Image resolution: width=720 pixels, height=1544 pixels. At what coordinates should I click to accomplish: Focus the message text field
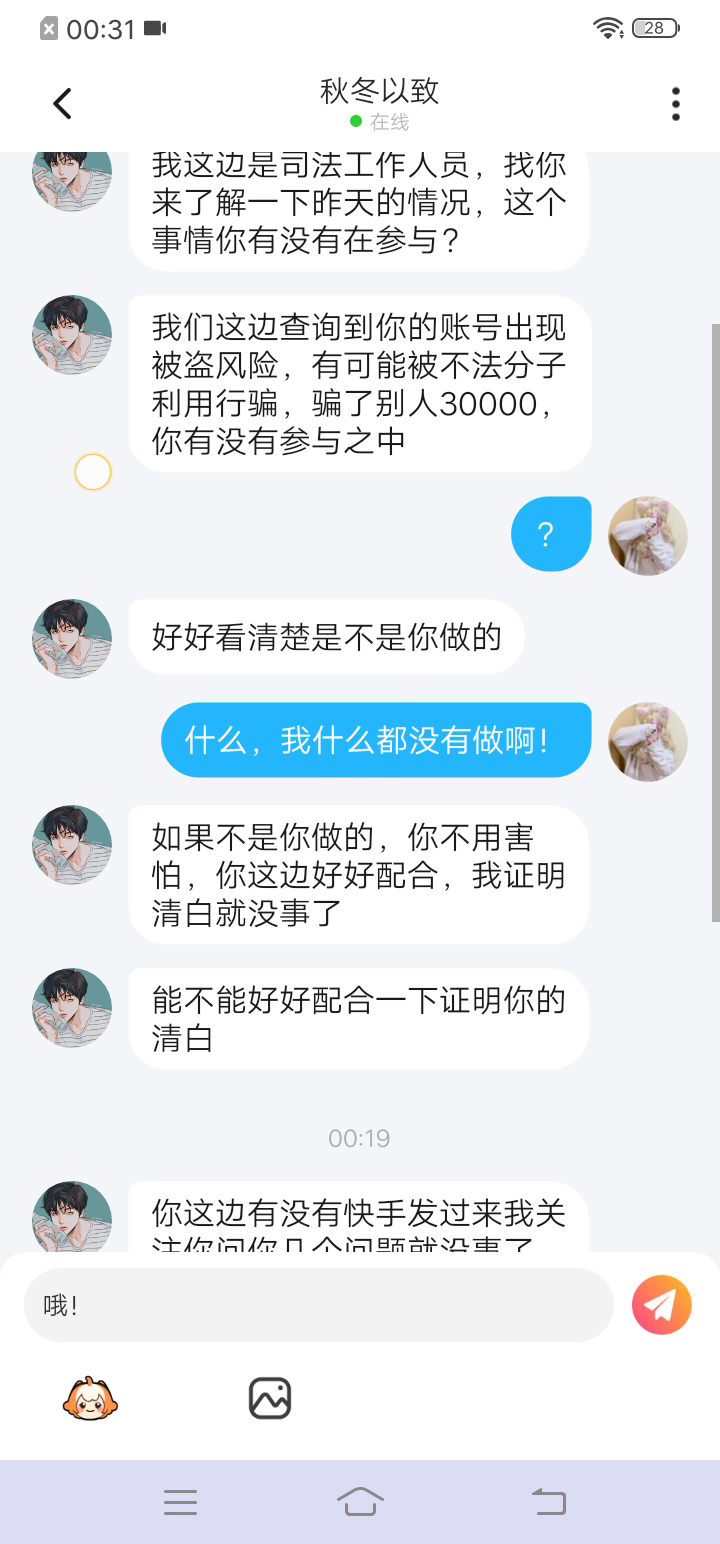[x=318, y=1305]
